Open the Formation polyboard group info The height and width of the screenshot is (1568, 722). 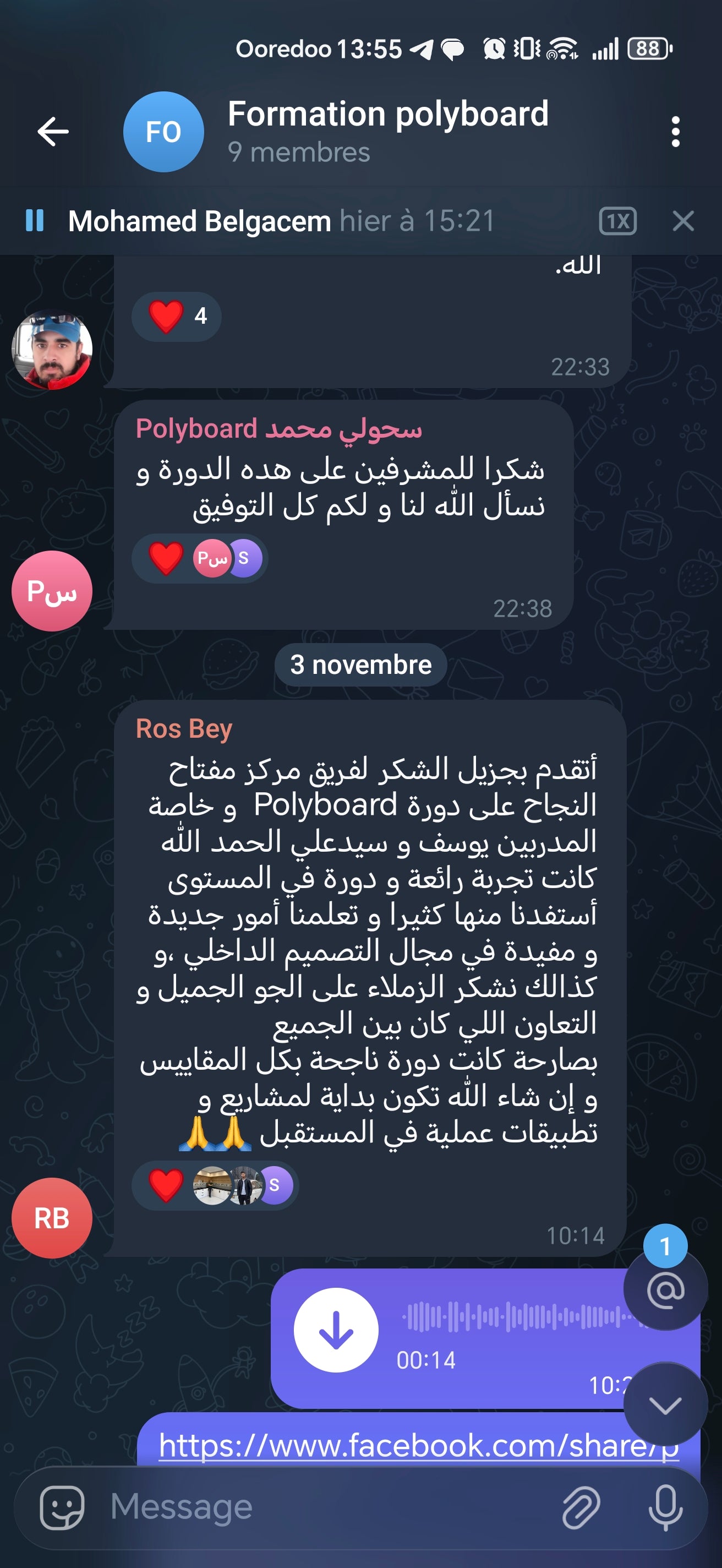tap(387, 130)
